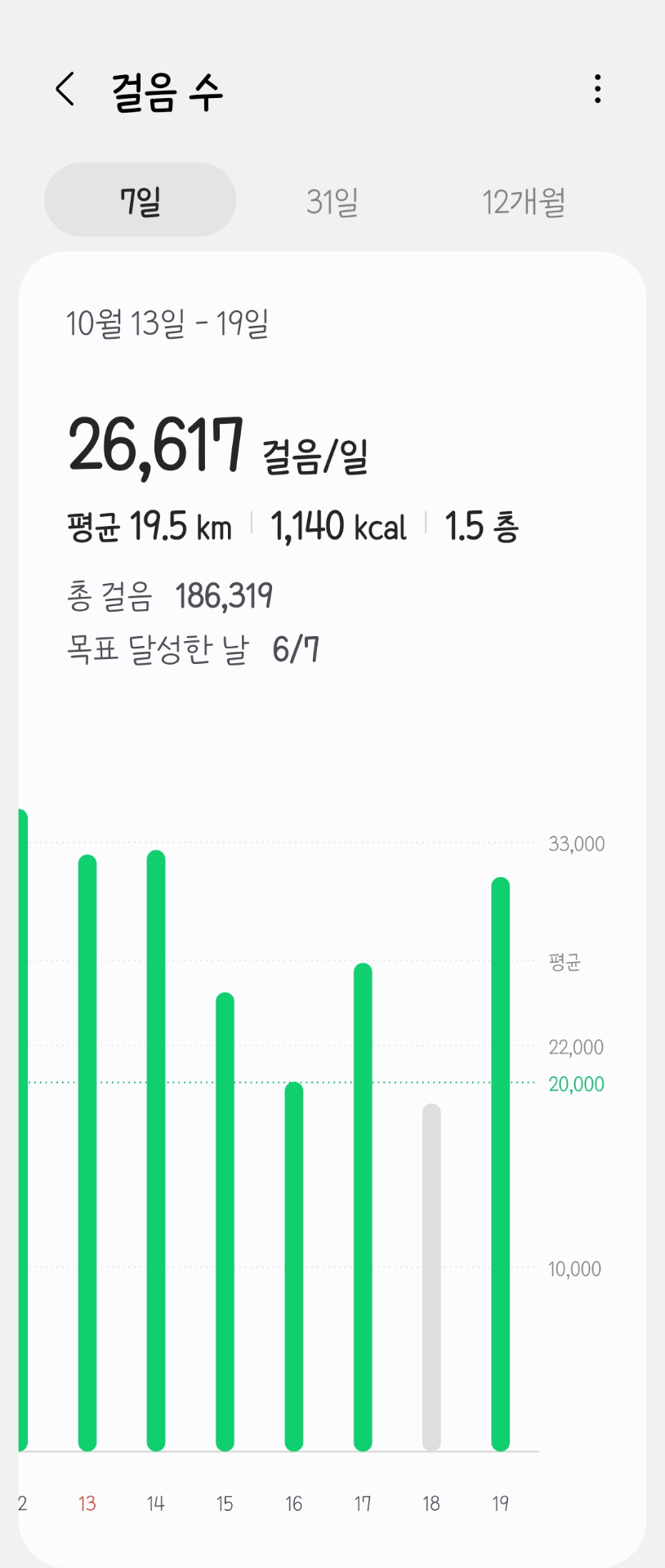Switch to the 31일 tab
This screenshot has height=1568, width=665.
click(x=332, y=202)
